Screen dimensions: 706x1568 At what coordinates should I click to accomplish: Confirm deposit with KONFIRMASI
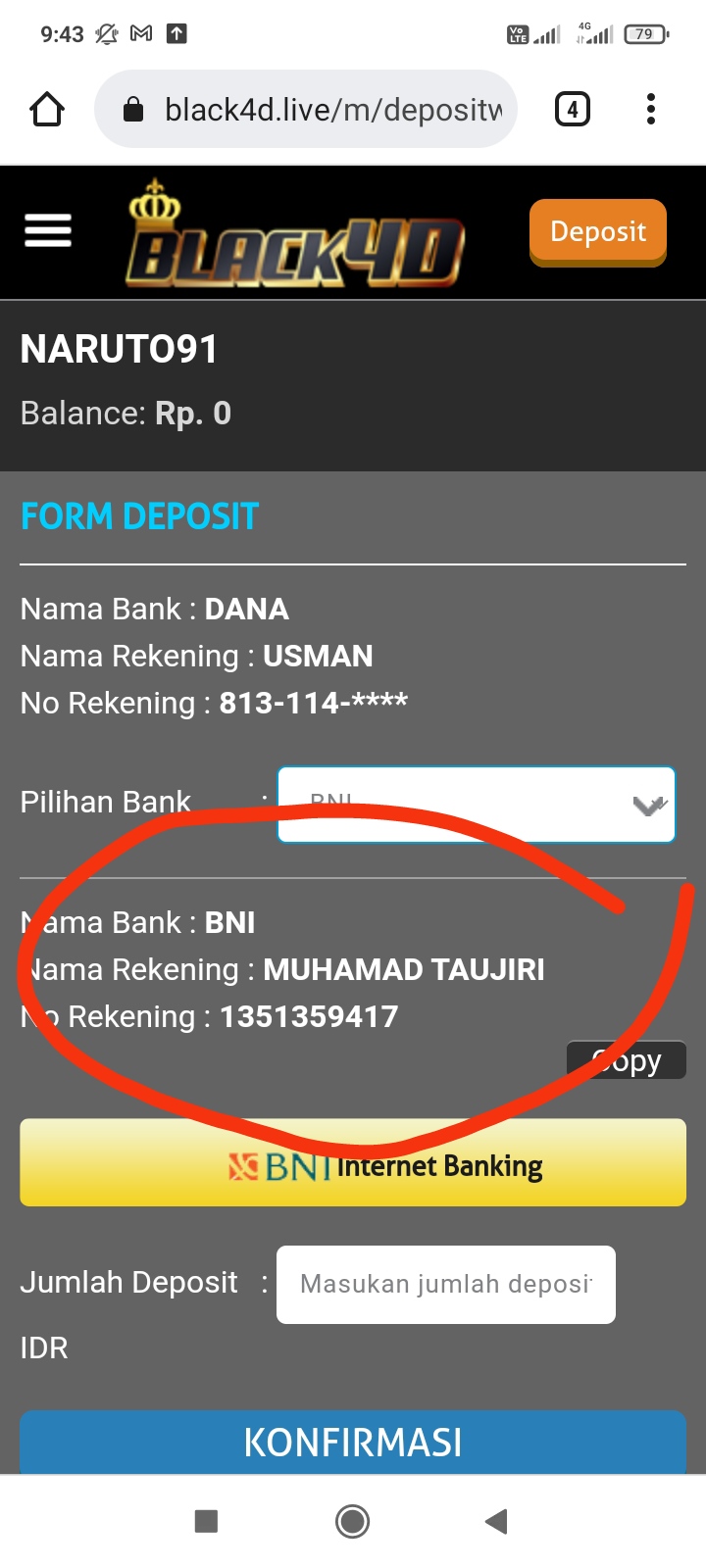(353, 1442)
